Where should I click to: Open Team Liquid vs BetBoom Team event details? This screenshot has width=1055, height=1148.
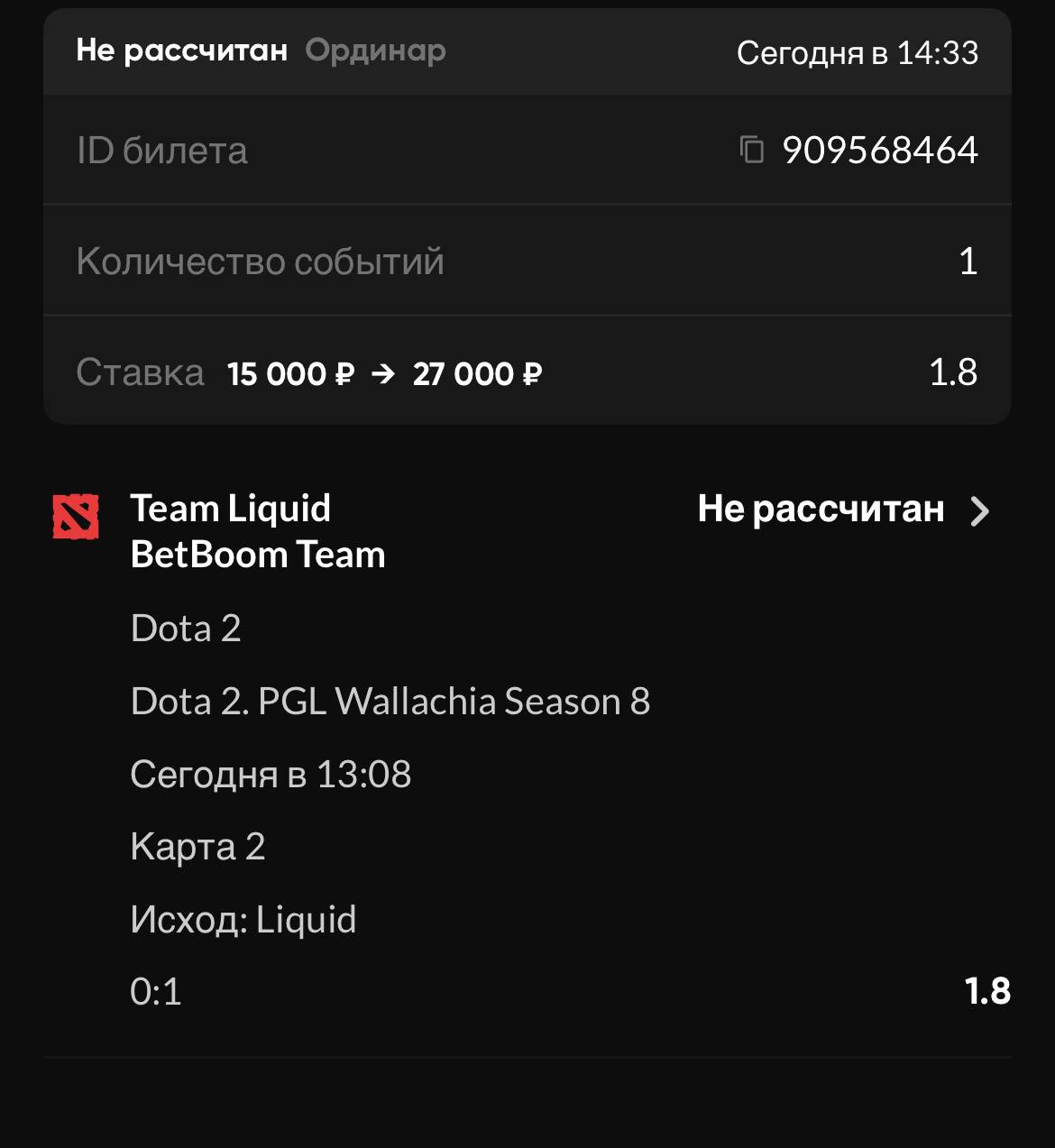pyautogui.click(x=979, y=511)
